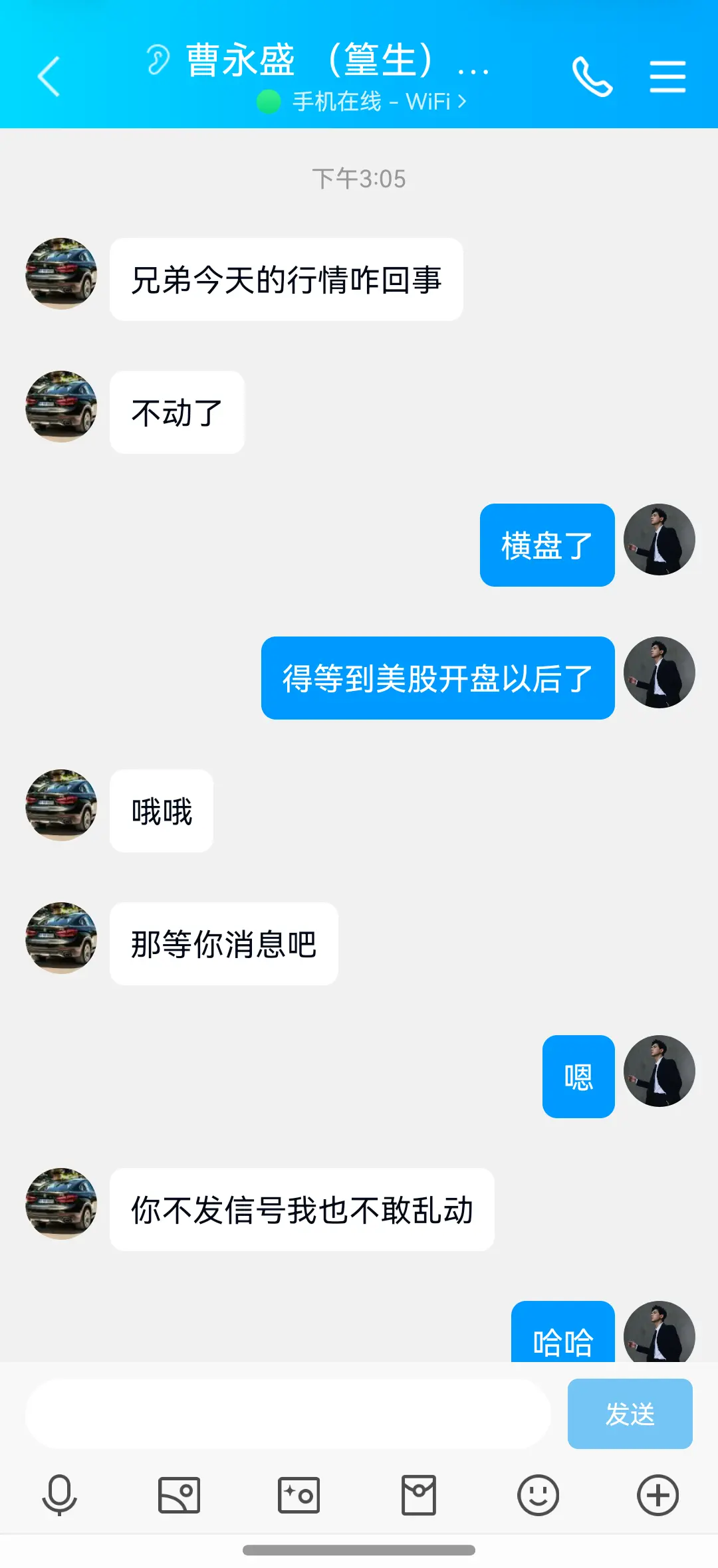This screenshot has width=718, height=1568.
Task: Select message 兄弟今天的行情咋回事
Action: [x=287, y=279]
